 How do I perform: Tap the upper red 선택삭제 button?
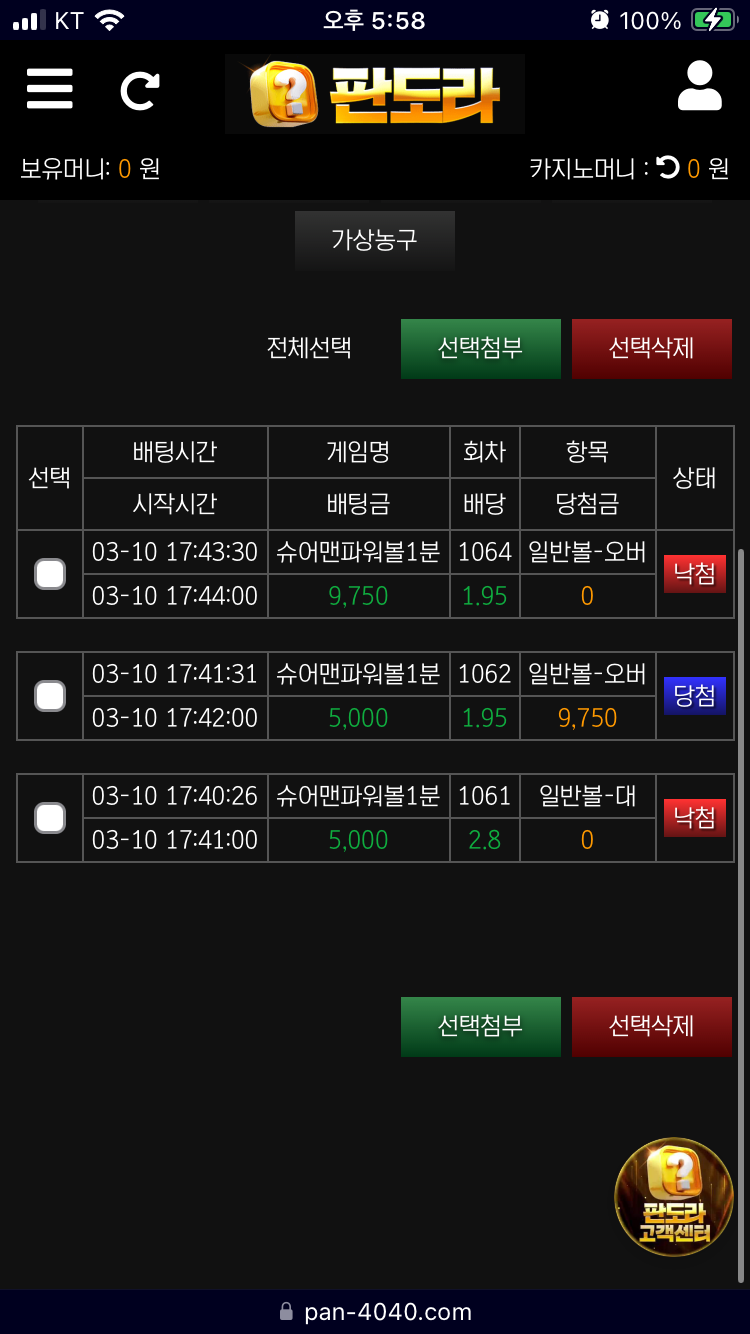(x=651, y=348)
